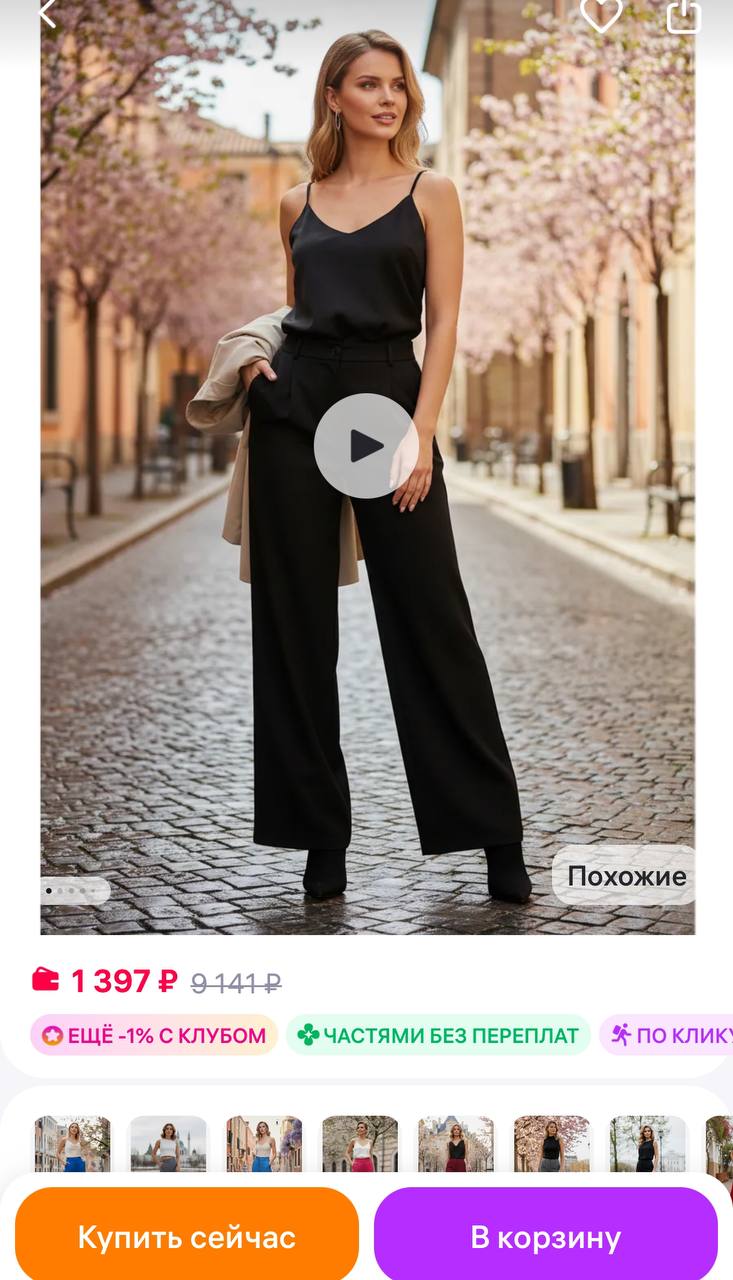Buy now with Купить сейчас
Image resolution: width=733 pixels, height=1280 pixels.
click(x=187, y=1237)
